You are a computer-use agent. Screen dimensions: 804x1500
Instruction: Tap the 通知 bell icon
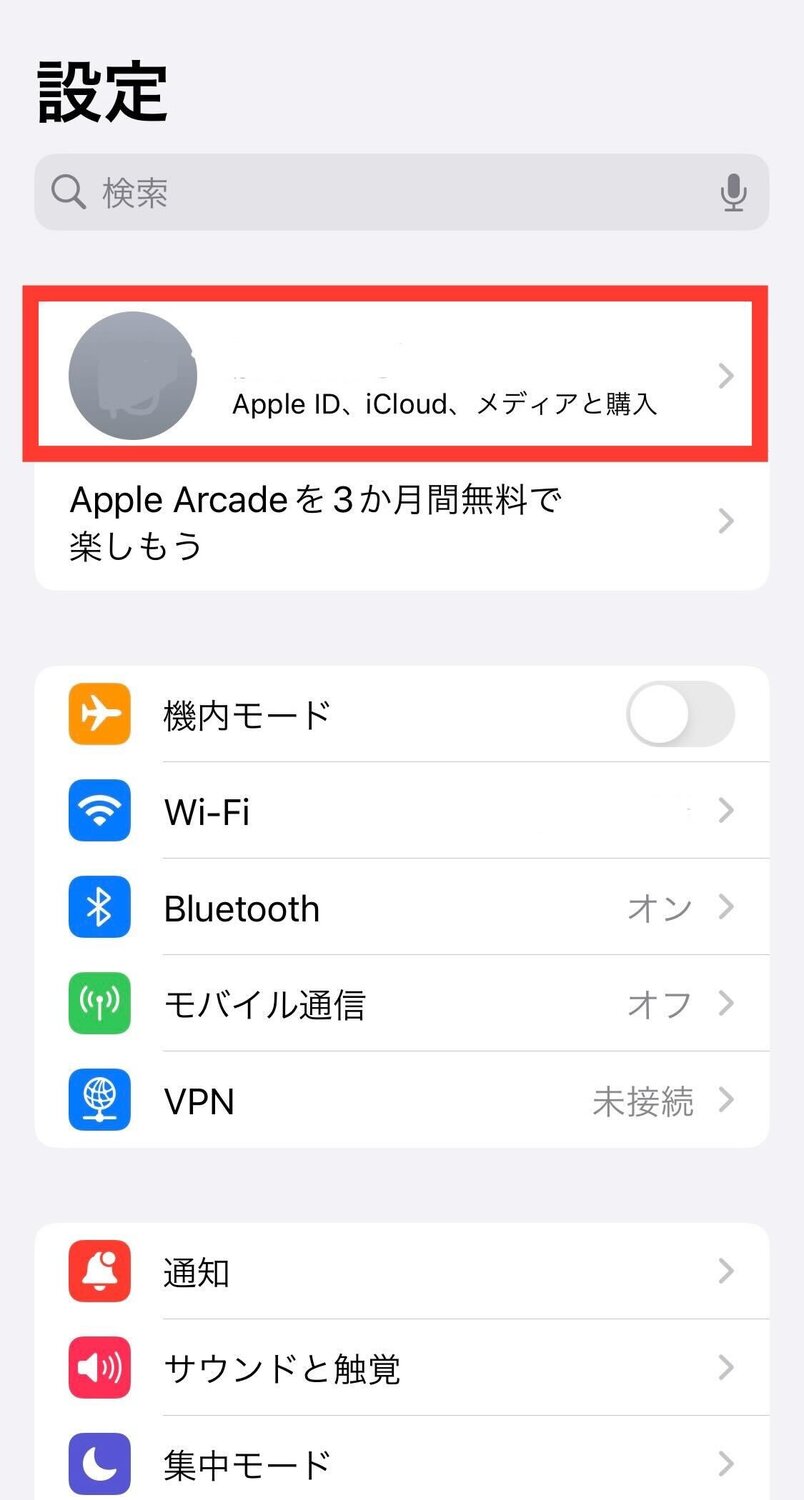pyautogui.click(x=98, y=1271)
